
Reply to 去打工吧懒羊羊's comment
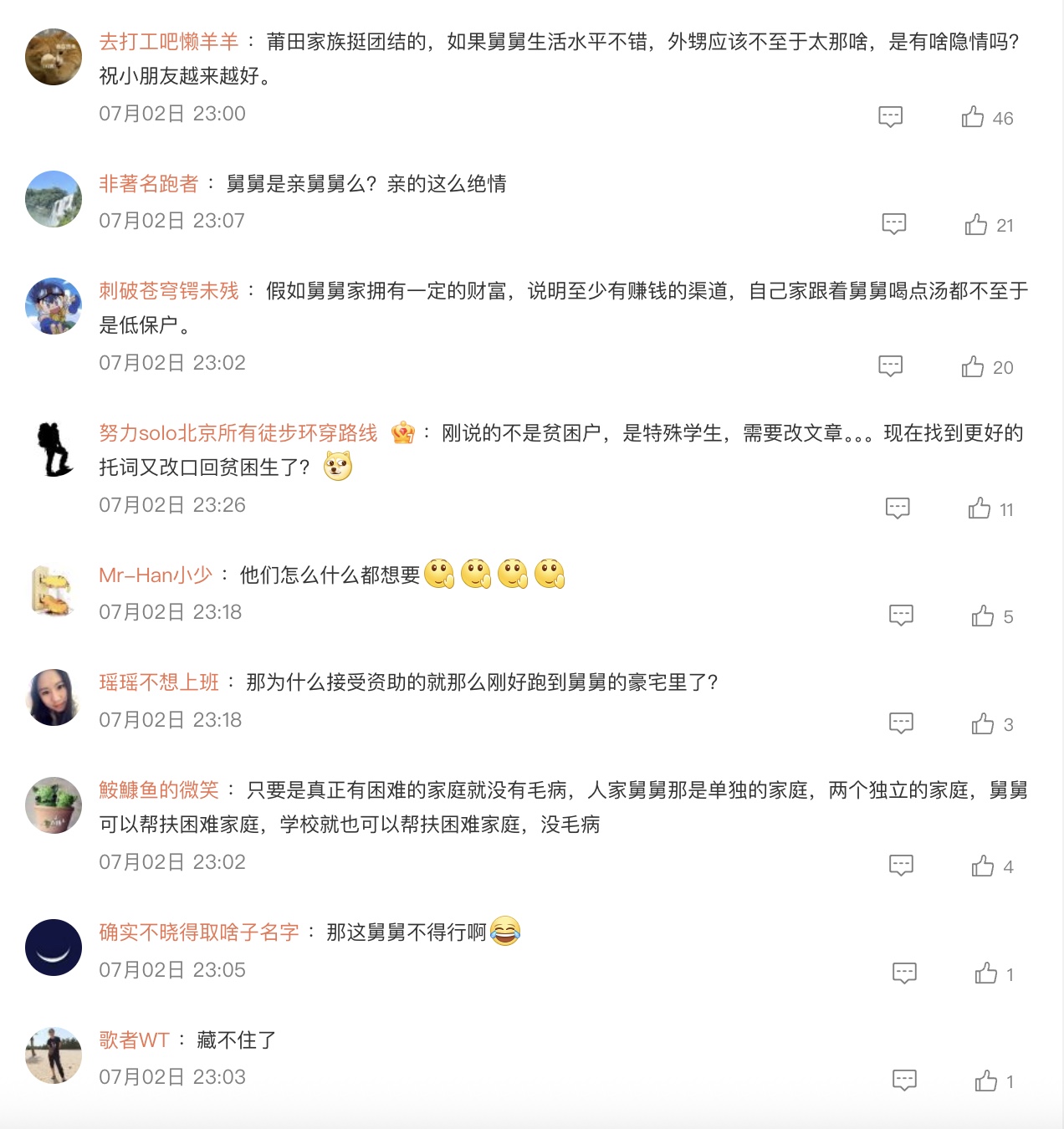pyautogui.click(x=890, y=117)
